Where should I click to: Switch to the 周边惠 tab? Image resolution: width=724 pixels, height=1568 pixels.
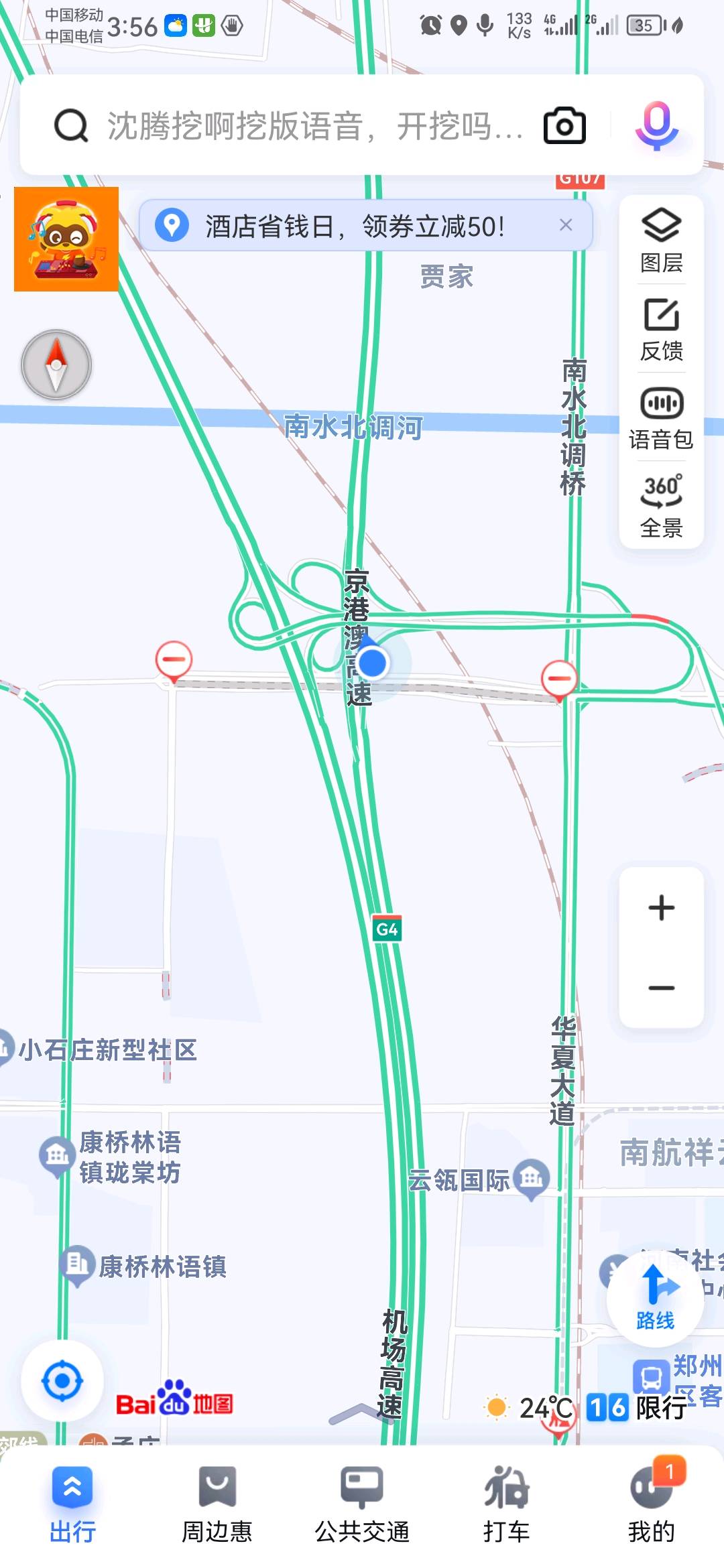[217, 1504]
